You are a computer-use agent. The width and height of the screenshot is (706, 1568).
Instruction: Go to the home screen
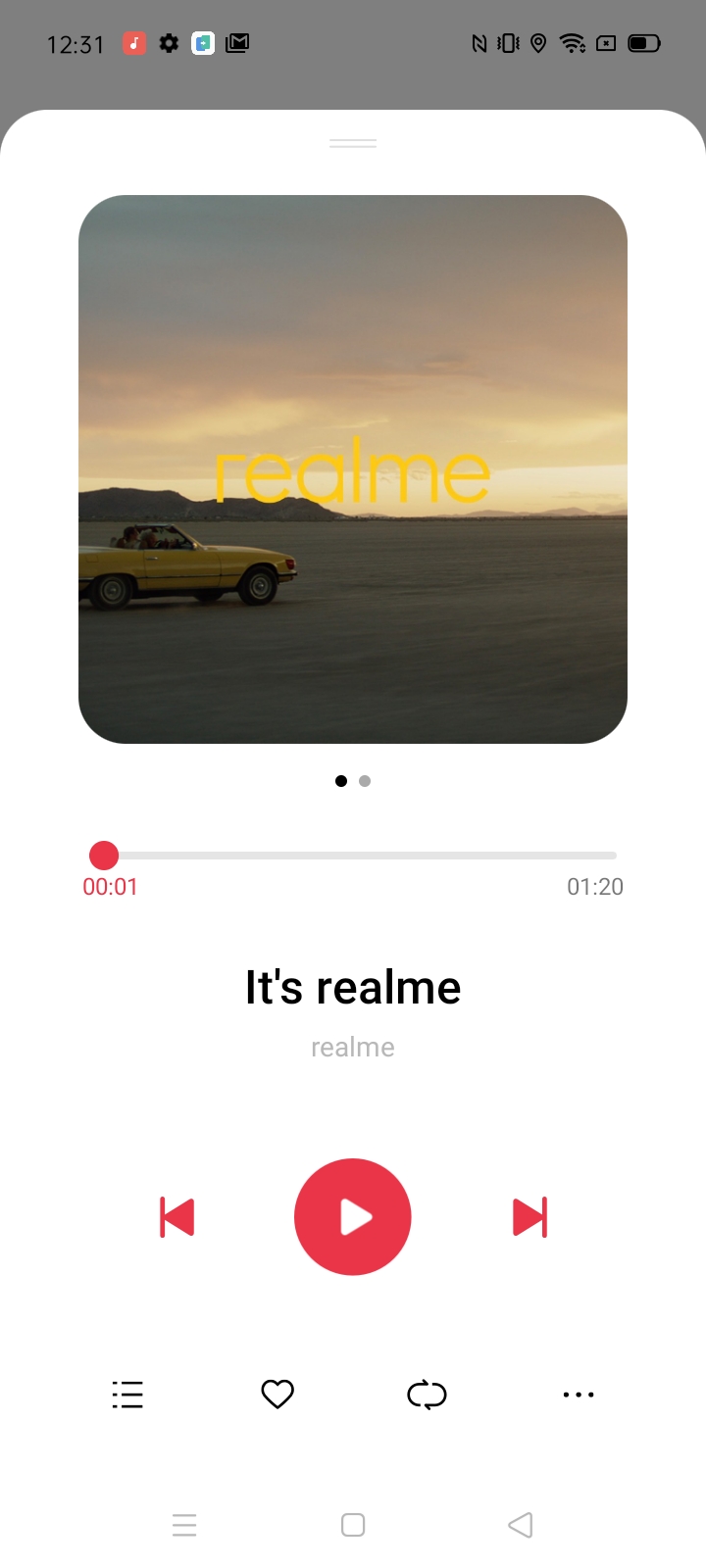pyautogui.click(x=353, y=1525)
